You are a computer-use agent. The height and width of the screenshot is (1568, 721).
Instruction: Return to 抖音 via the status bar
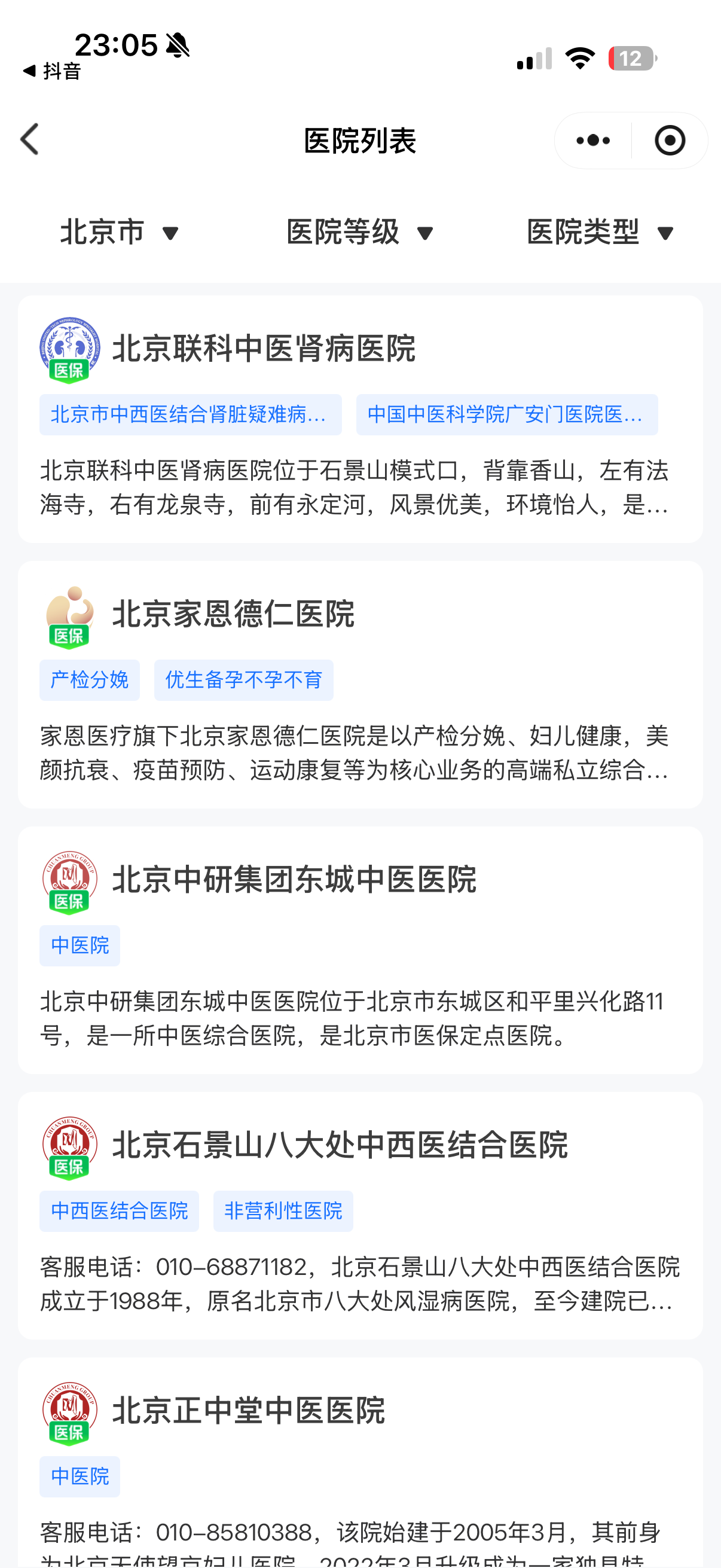(x=53, y=71)
